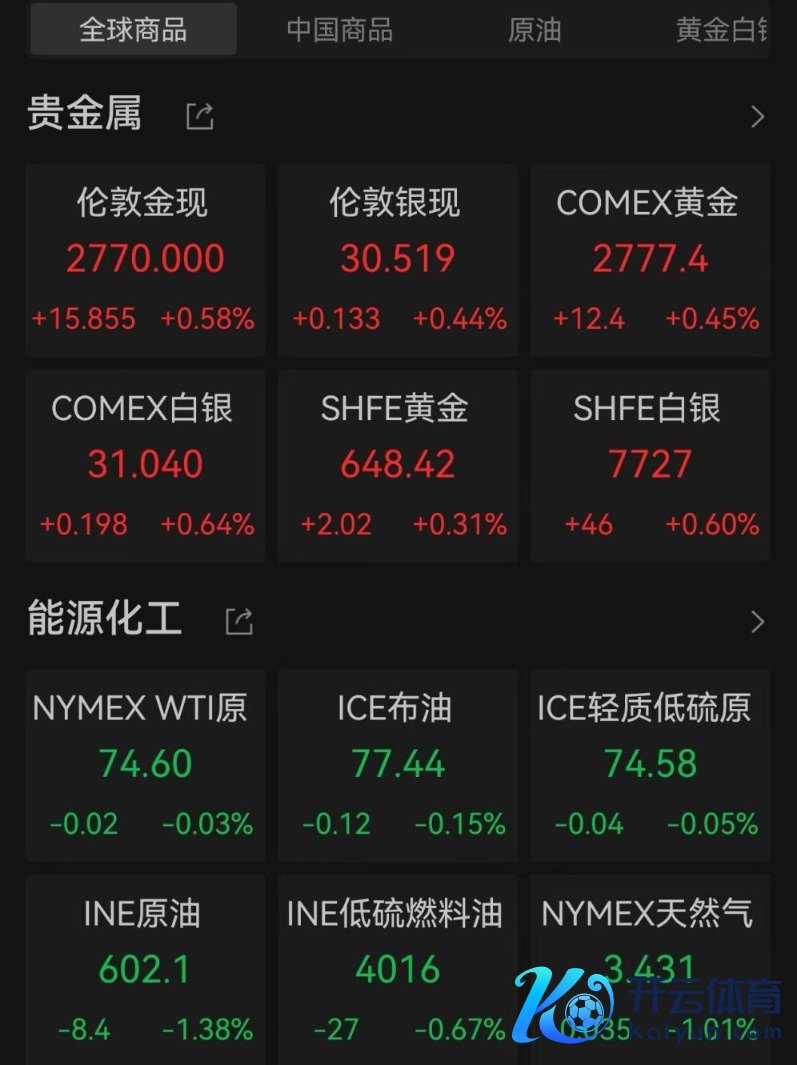
Task: Switch to the 全球商品 tab
Action: click(x=133, y=30)
